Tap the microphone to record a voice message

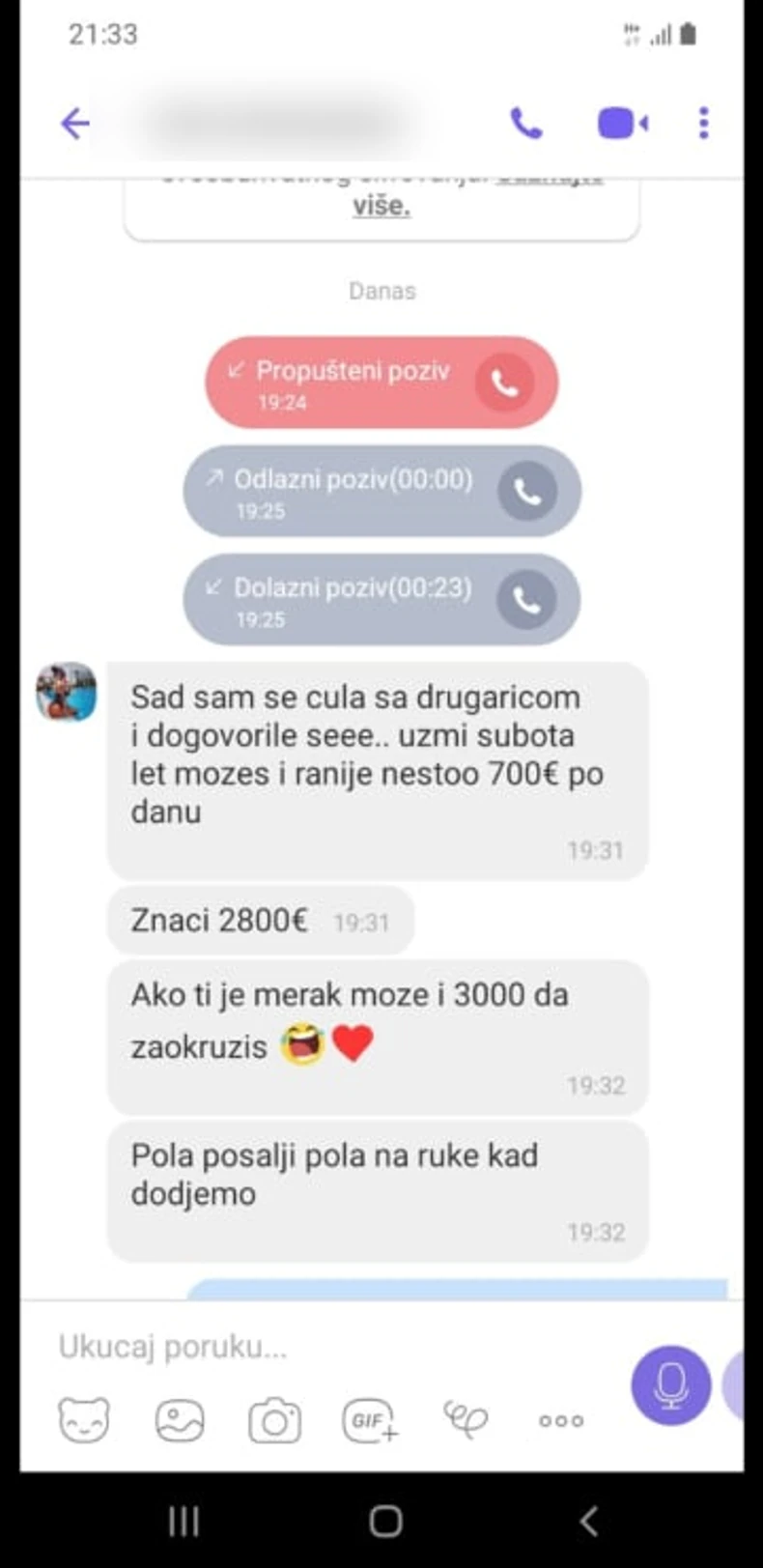pos(670,1384)
